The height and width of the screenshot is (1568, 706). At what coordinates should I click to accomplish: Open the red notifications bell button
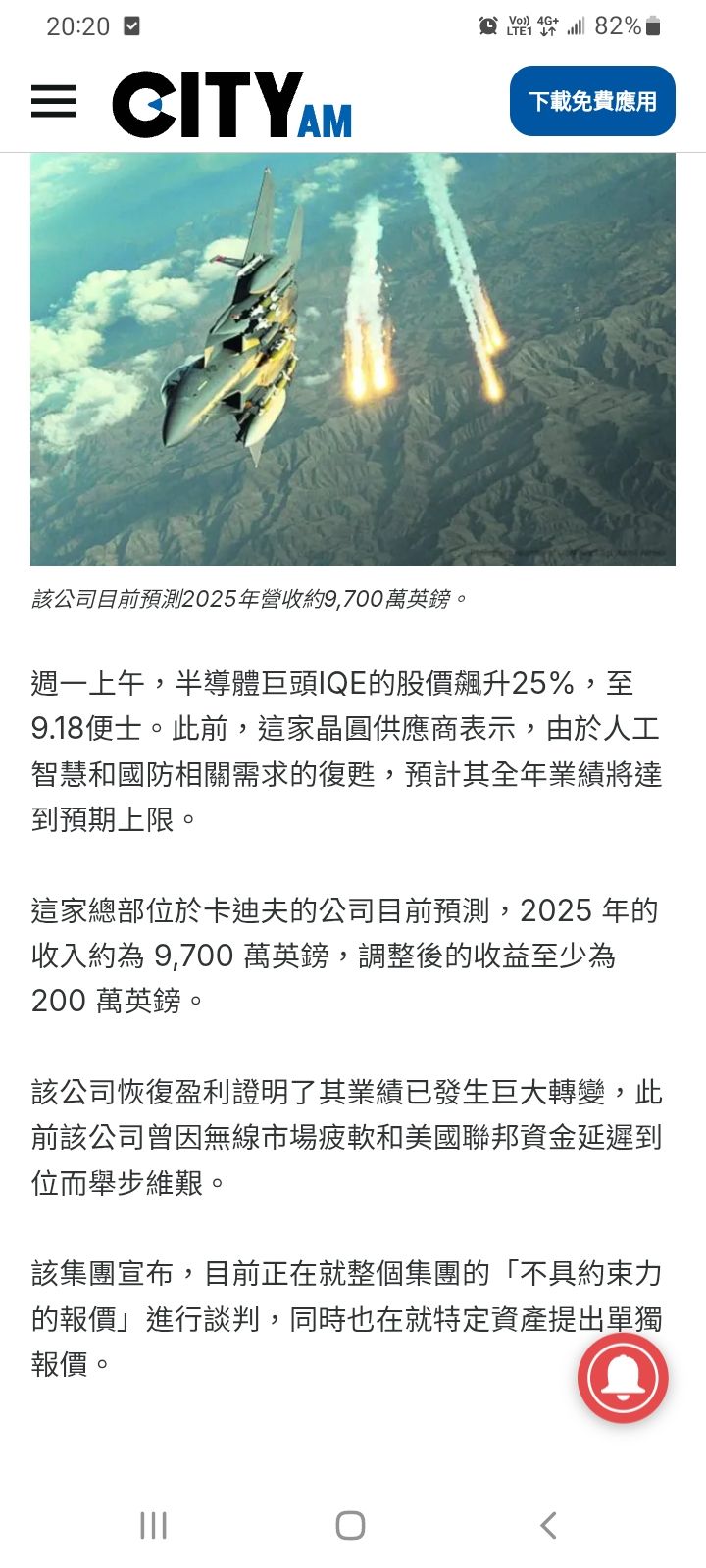(623, 1377)
